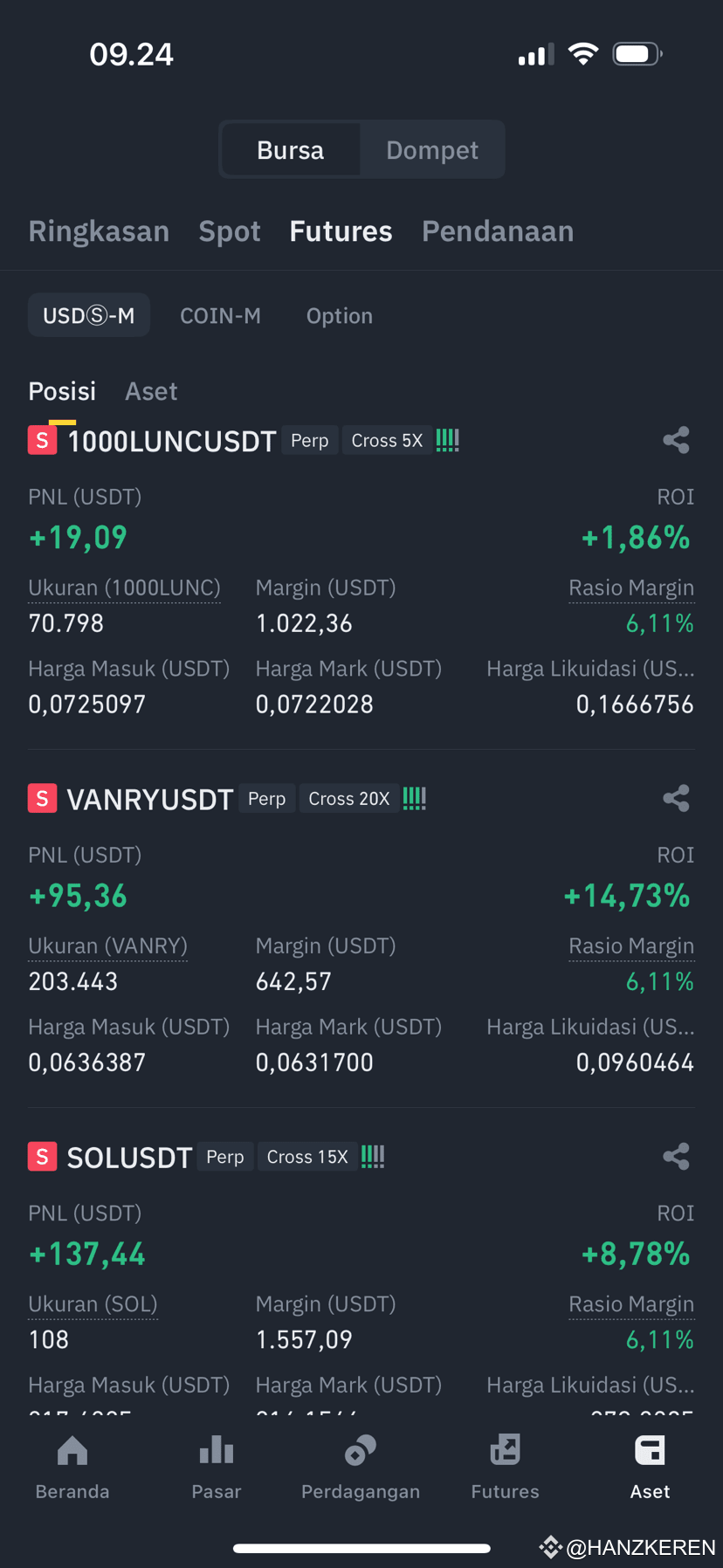Switch to the COIN-M contracts toggle
Screen dimensions: 723x1568
[x=220, y=315]
